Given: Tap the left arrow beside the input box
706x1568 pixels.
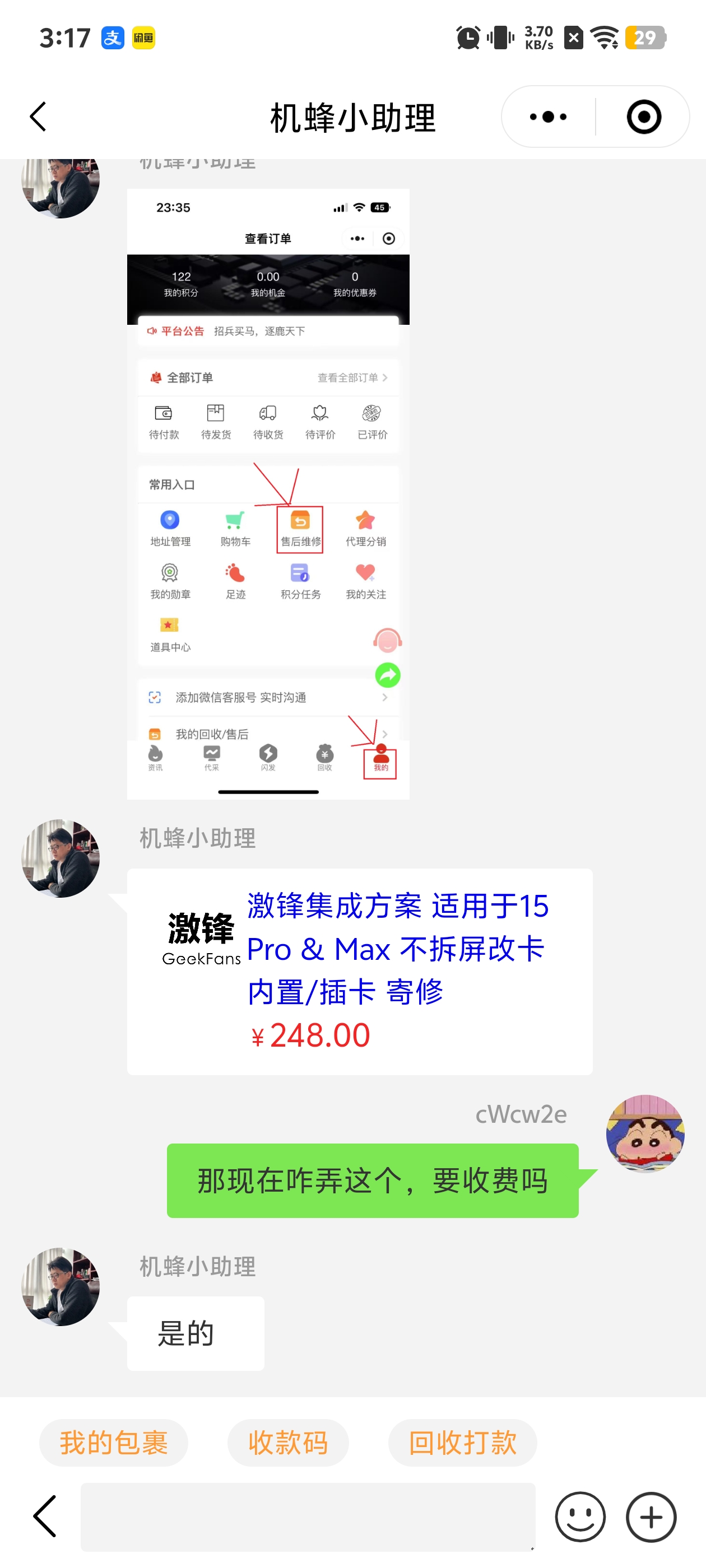Looking at the screenshot, I should click(x=45, y=1516).
